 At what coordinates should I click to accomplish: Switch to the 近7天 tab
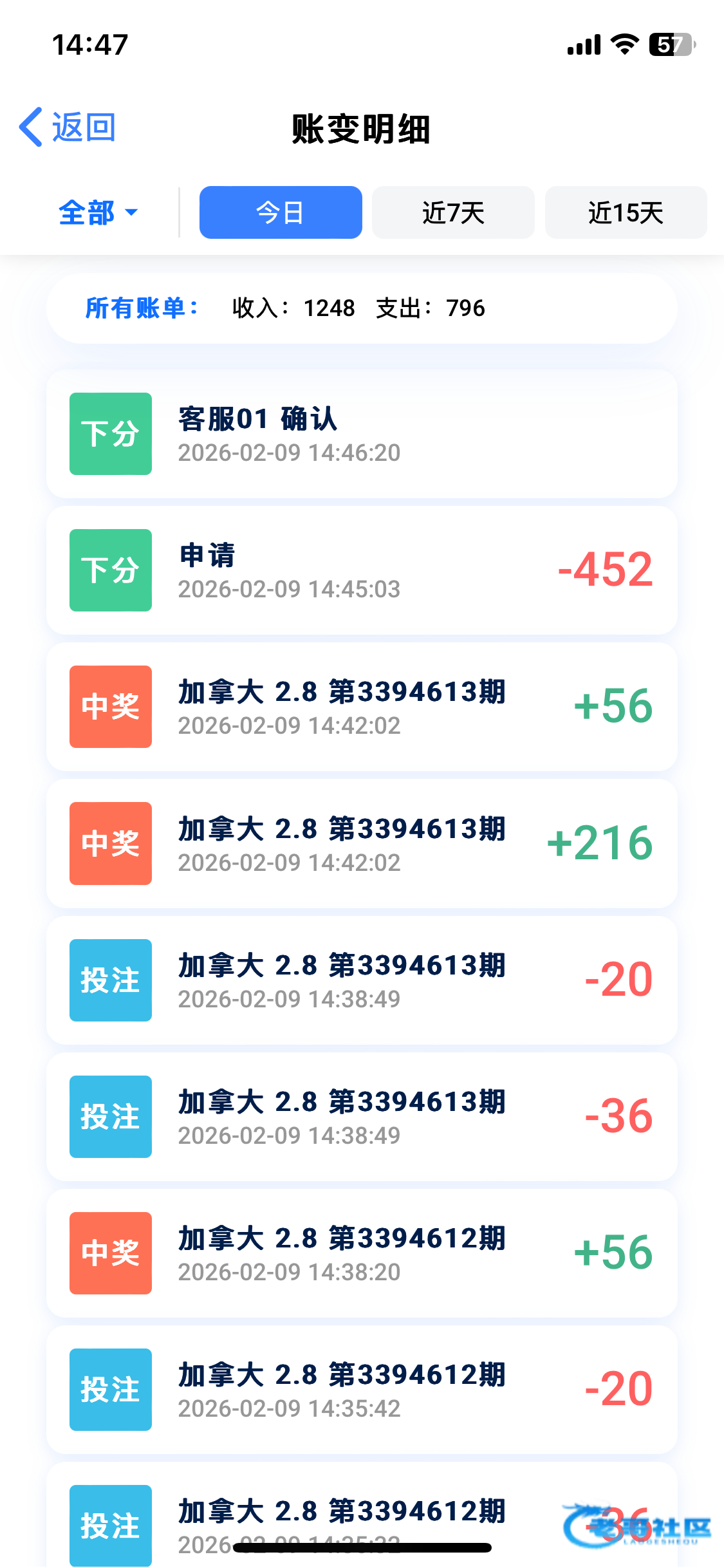pos(453,212)
